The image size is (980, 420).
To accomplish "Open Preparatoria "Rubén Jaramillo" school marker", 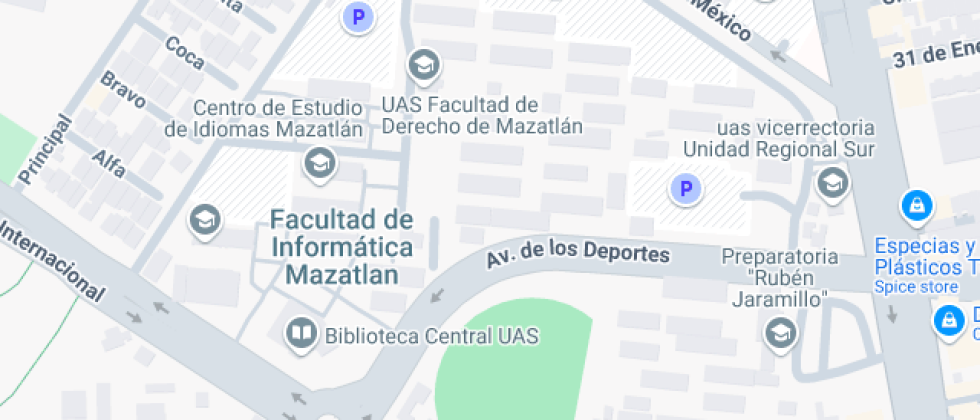I will [779, 334].
